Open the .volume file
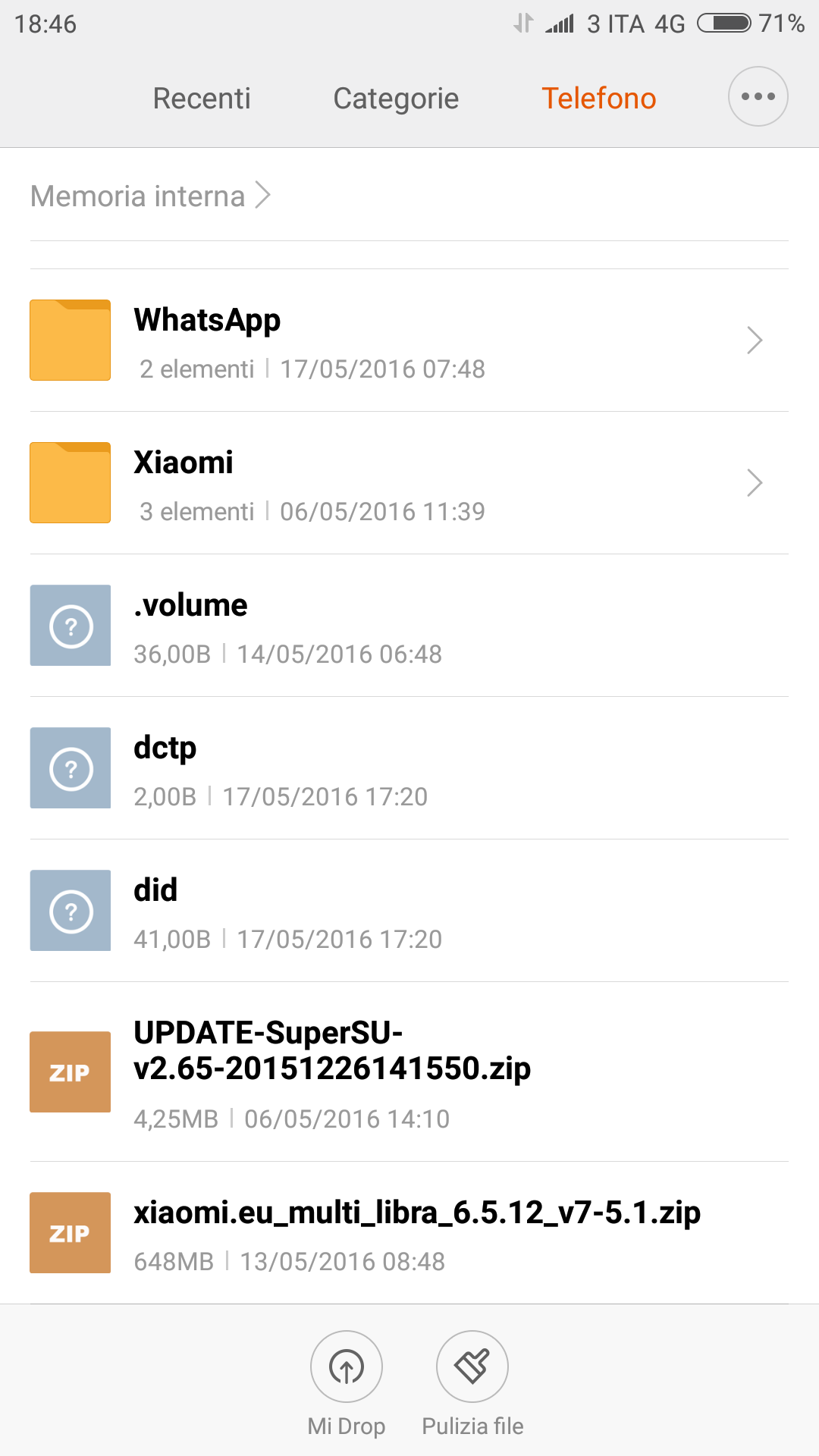The width and height of the screenshot is (819, 1456). click(409, 626)
